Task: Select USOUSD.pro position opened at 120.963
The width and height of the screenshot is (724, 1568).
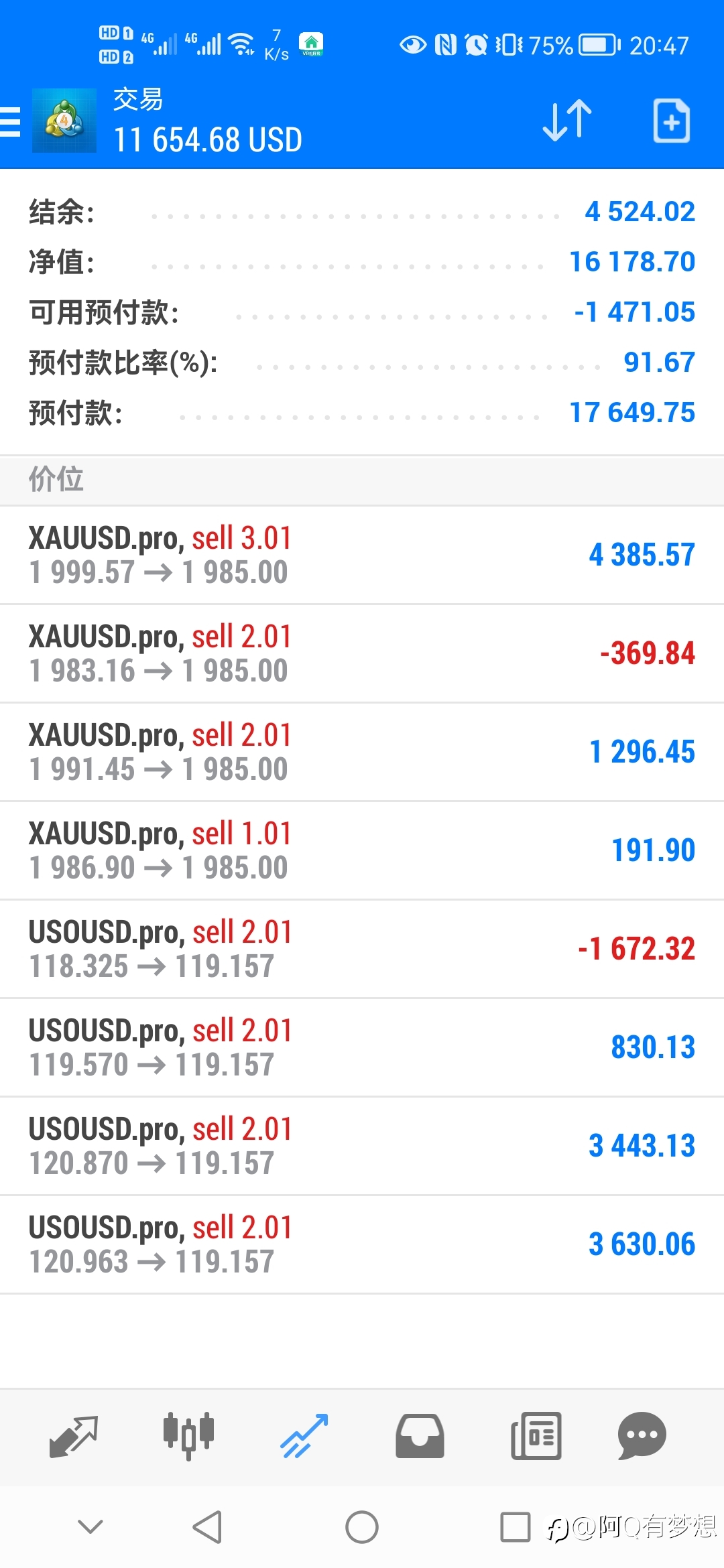Action: [362, 1245]
